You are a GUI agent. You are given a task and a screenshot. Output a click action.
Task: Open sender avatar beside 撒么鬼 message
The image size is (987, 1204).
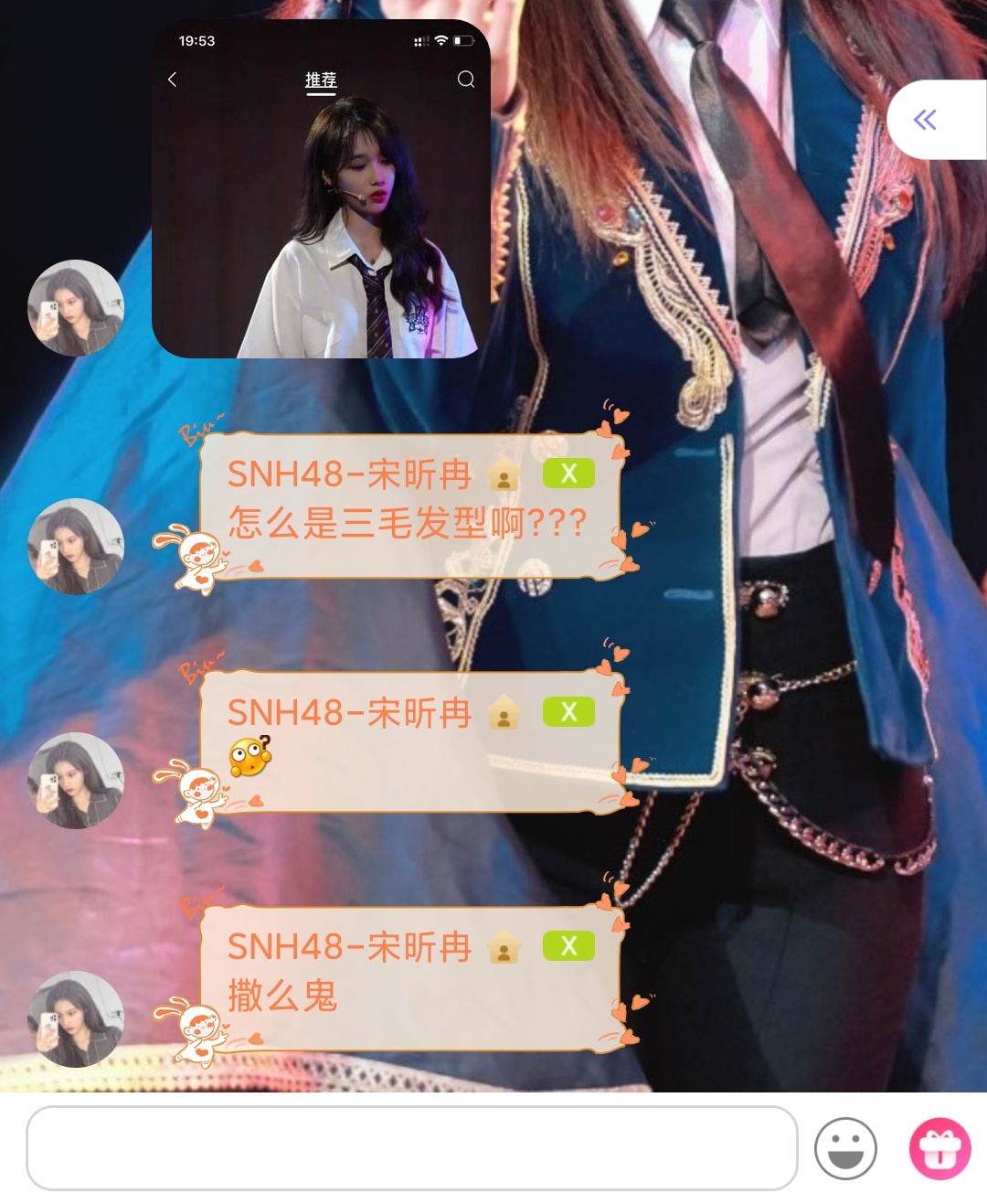point(76,1018)
